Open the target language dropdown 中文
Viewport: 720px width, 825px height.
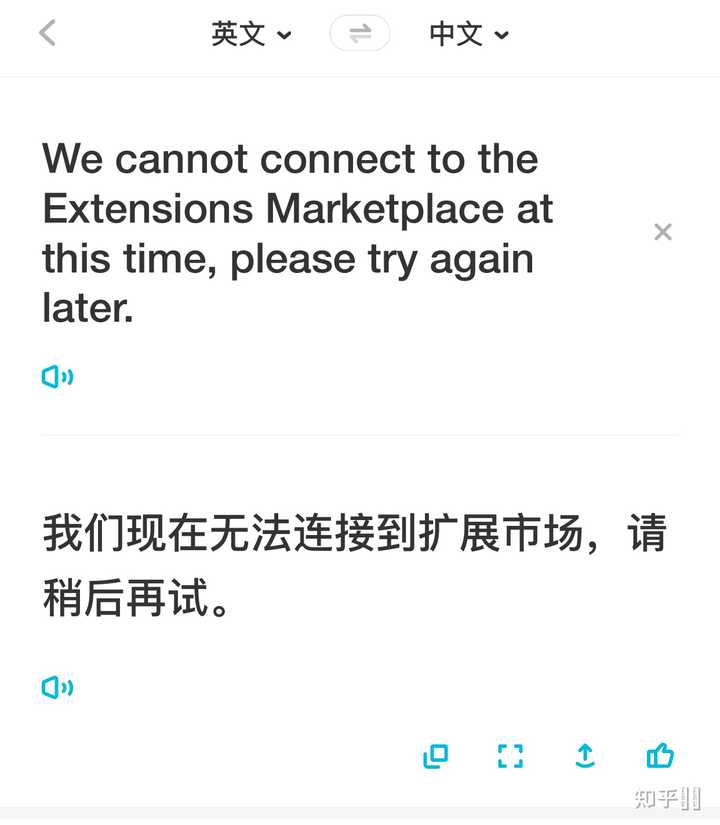click(468, 34)
